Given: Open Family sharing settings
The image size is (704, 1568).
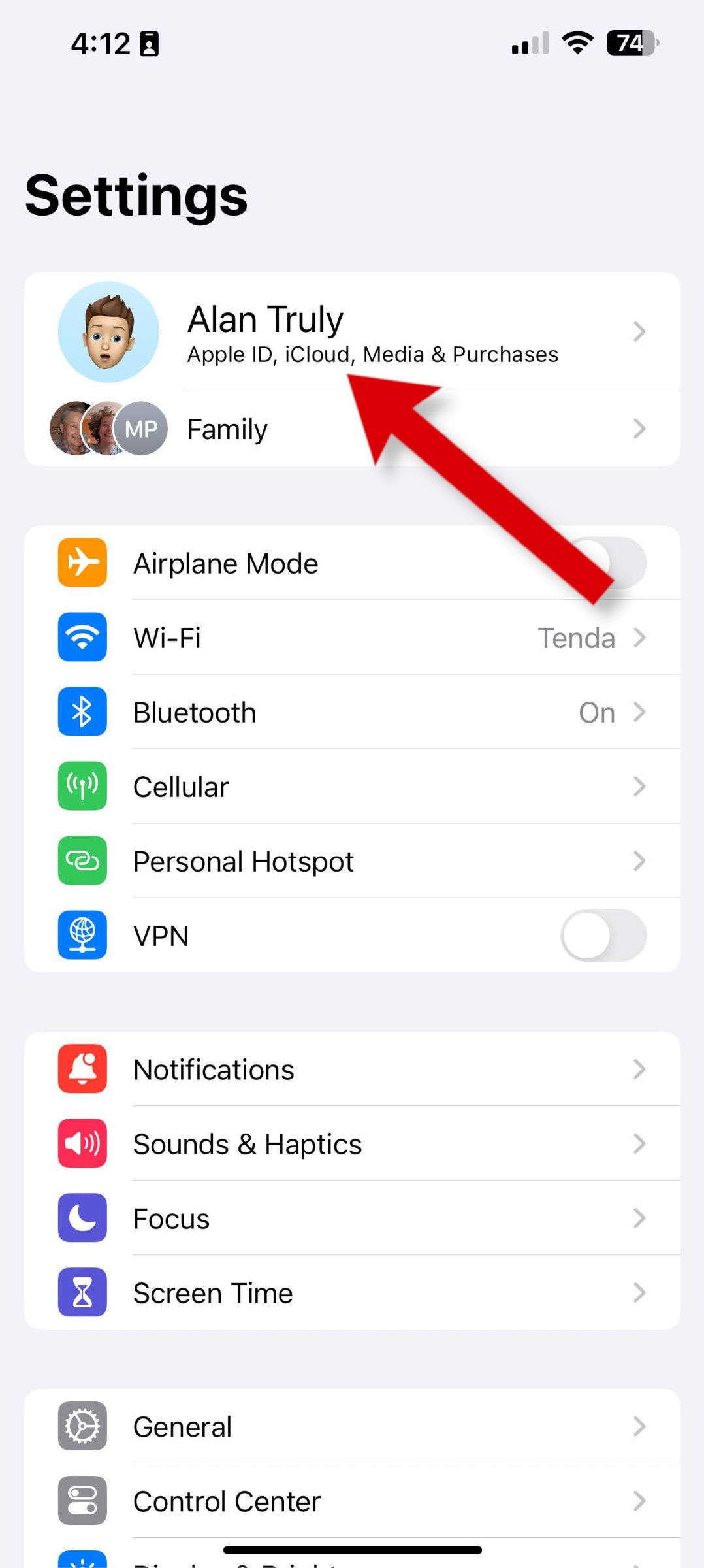Looking at the screenshot, I should coord(353,429).
